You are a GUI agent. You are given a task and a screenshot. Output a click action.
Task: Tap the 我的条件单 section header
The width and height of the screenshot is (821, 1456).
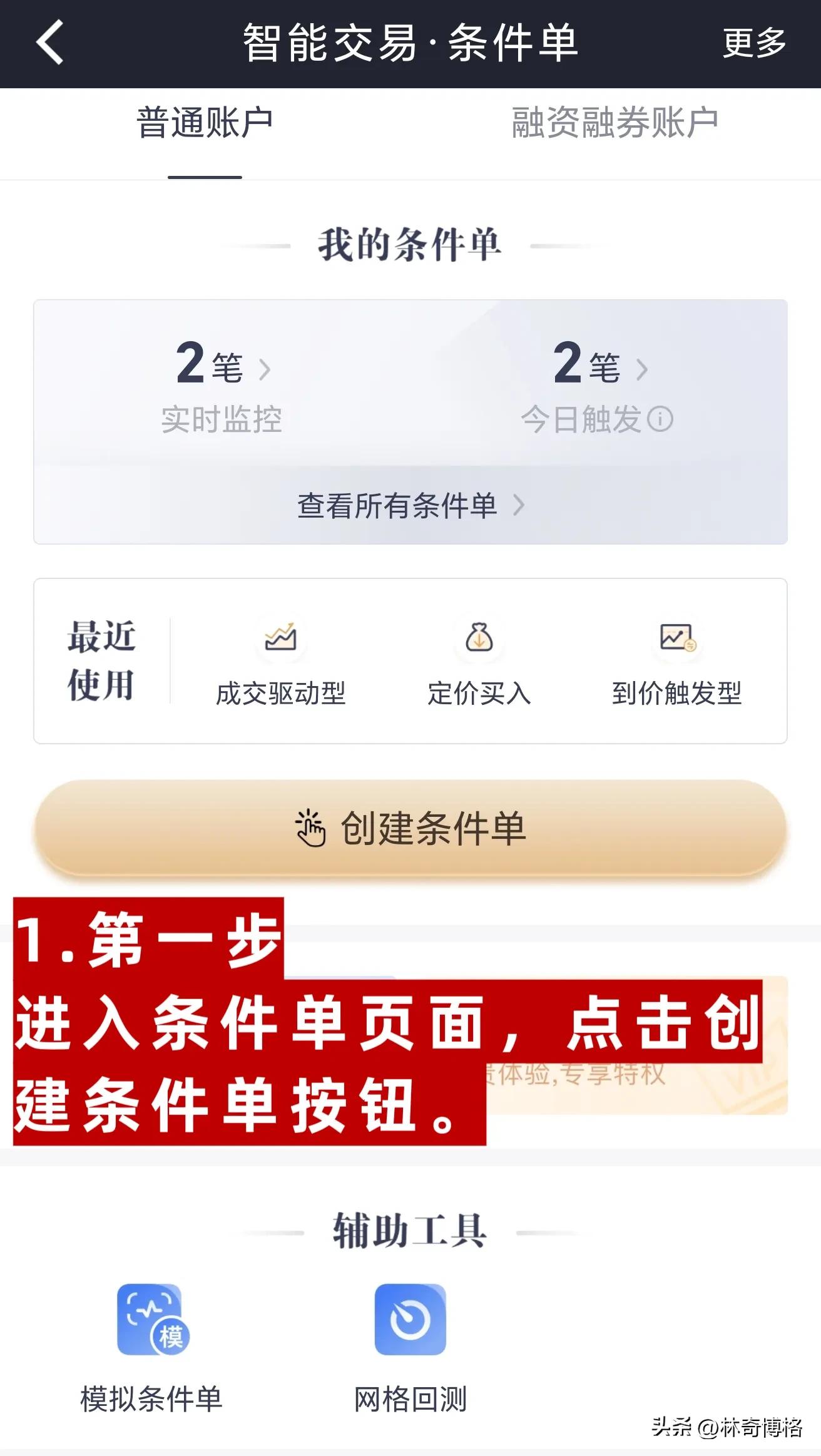pyautogui.click(x=410, y=245)
